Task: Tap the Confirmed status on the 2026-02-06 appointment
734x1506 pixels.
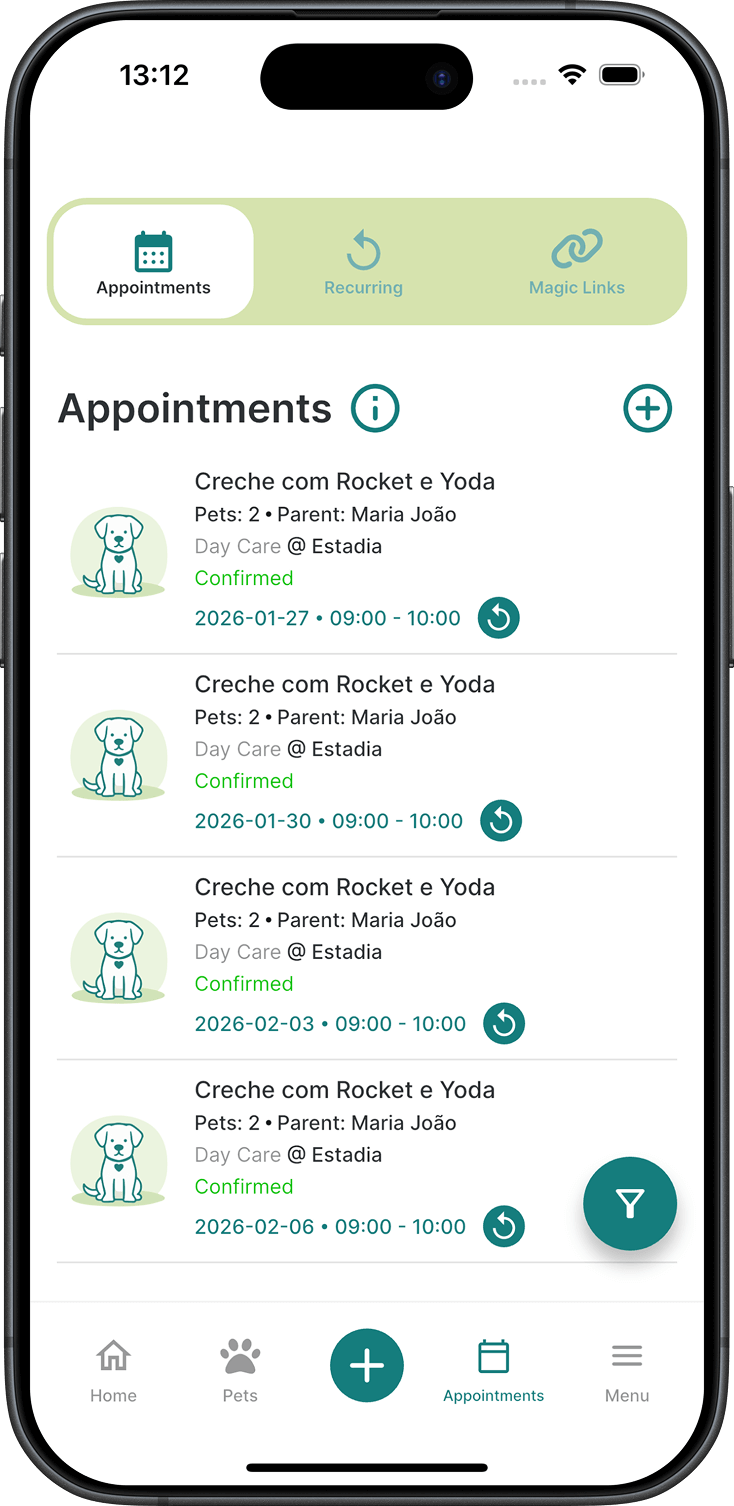Action: [244, 1186]
